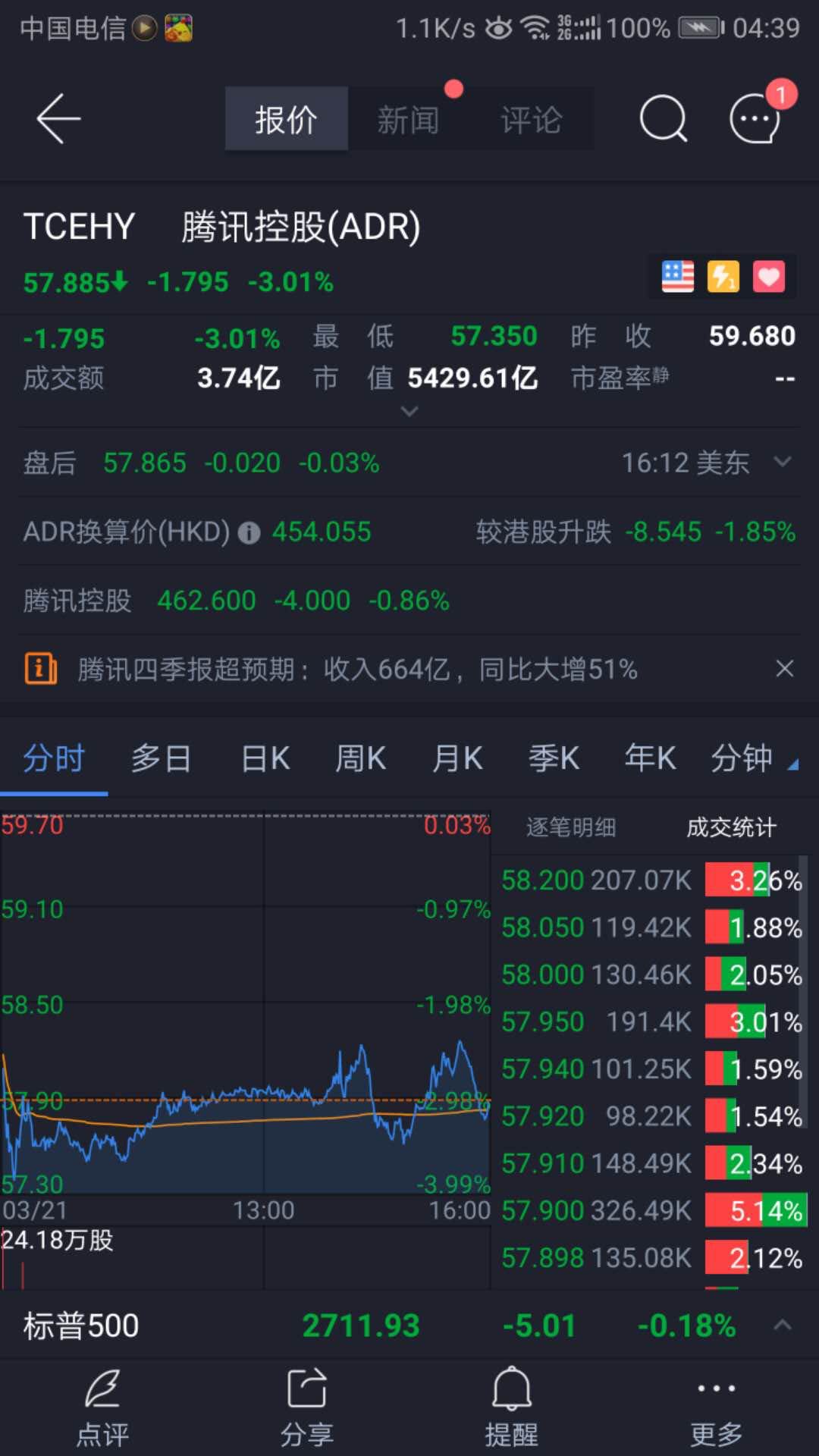The width and height of the screenshot is (819, 1456).
Task: Expand the 标普500 index bar
Action: [x=783, y=1326]
